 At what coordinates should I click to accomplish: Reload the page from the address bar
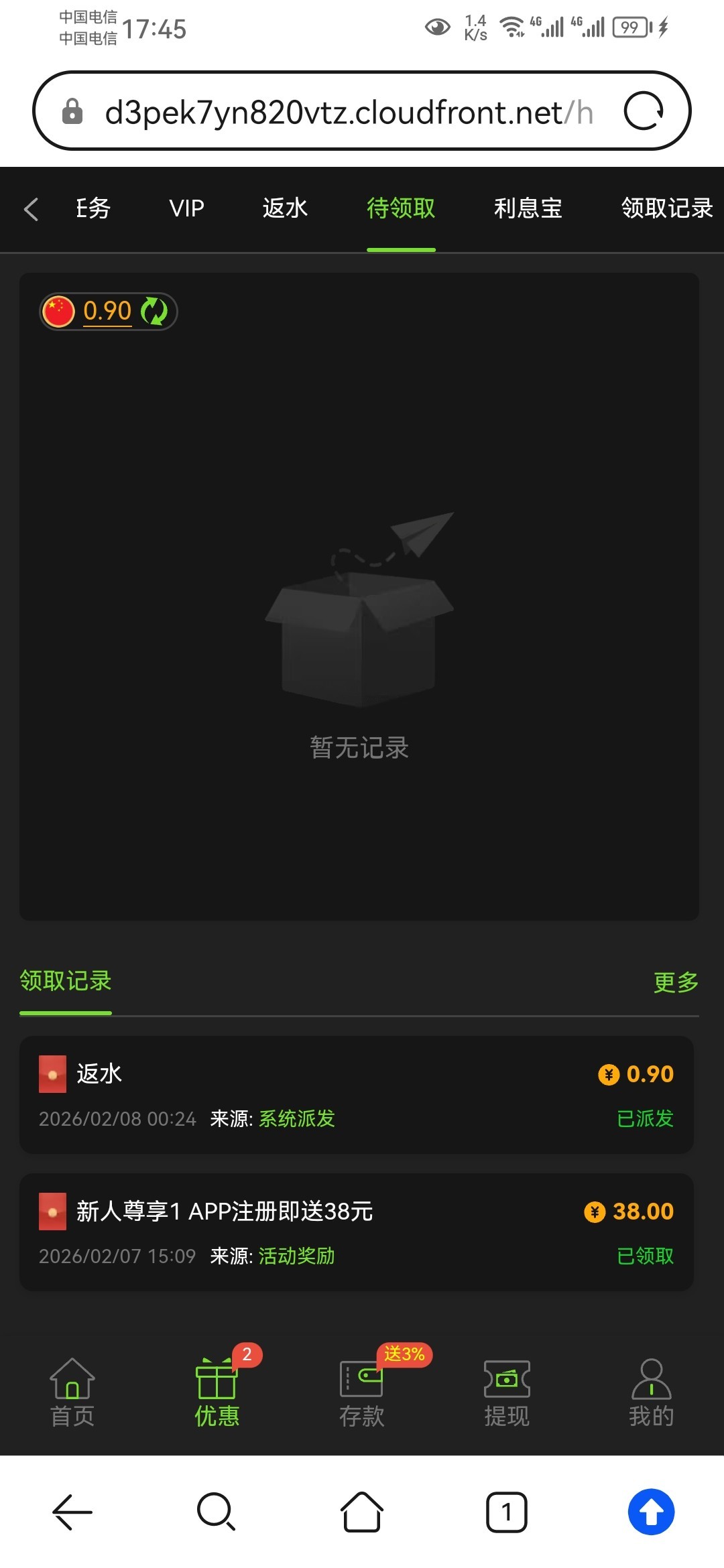point(644,111)
